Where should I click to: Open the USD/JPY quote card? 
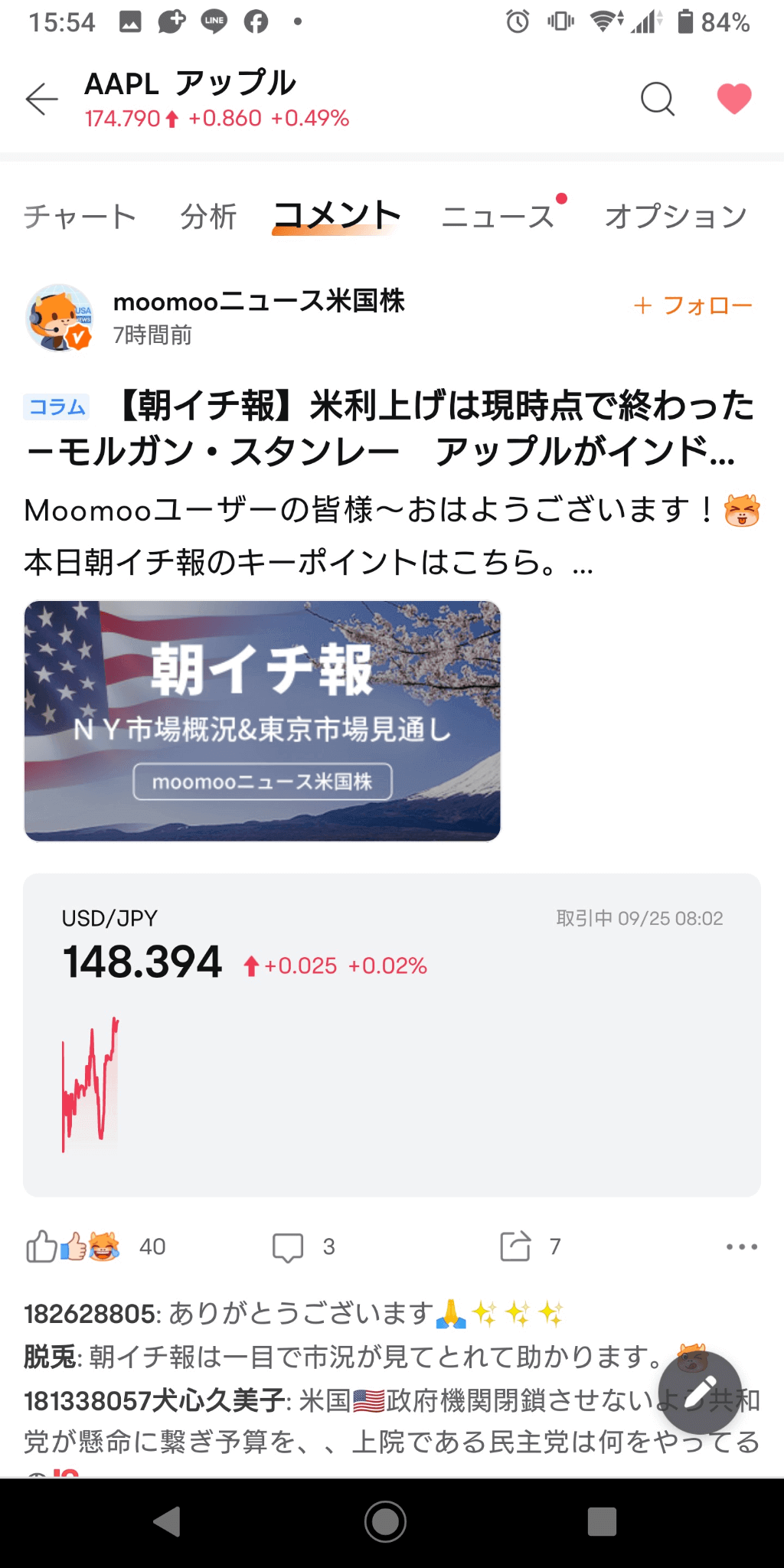coord(391,1034)
